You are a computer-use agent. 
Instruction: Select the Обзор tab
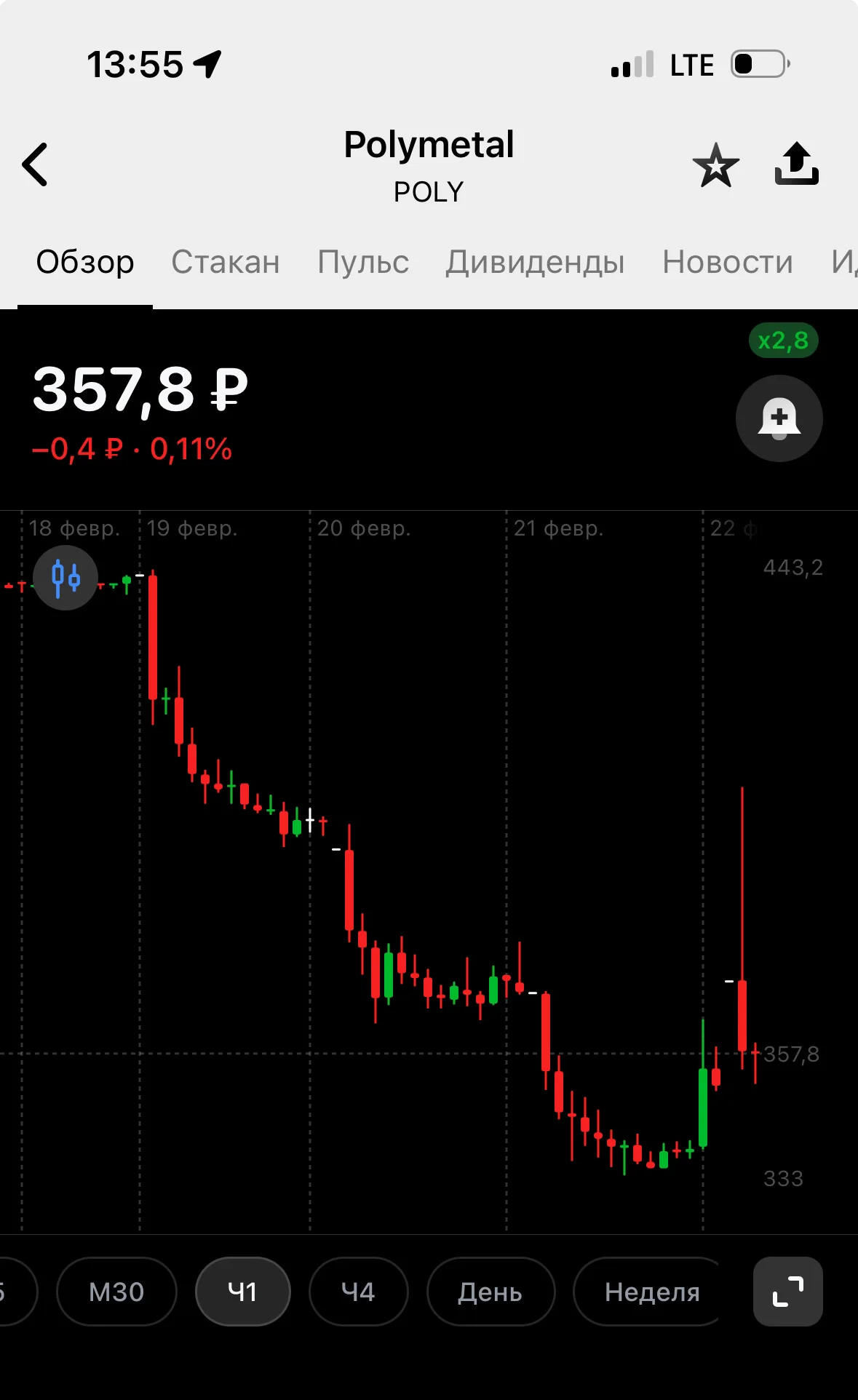(x=85, y=262)
